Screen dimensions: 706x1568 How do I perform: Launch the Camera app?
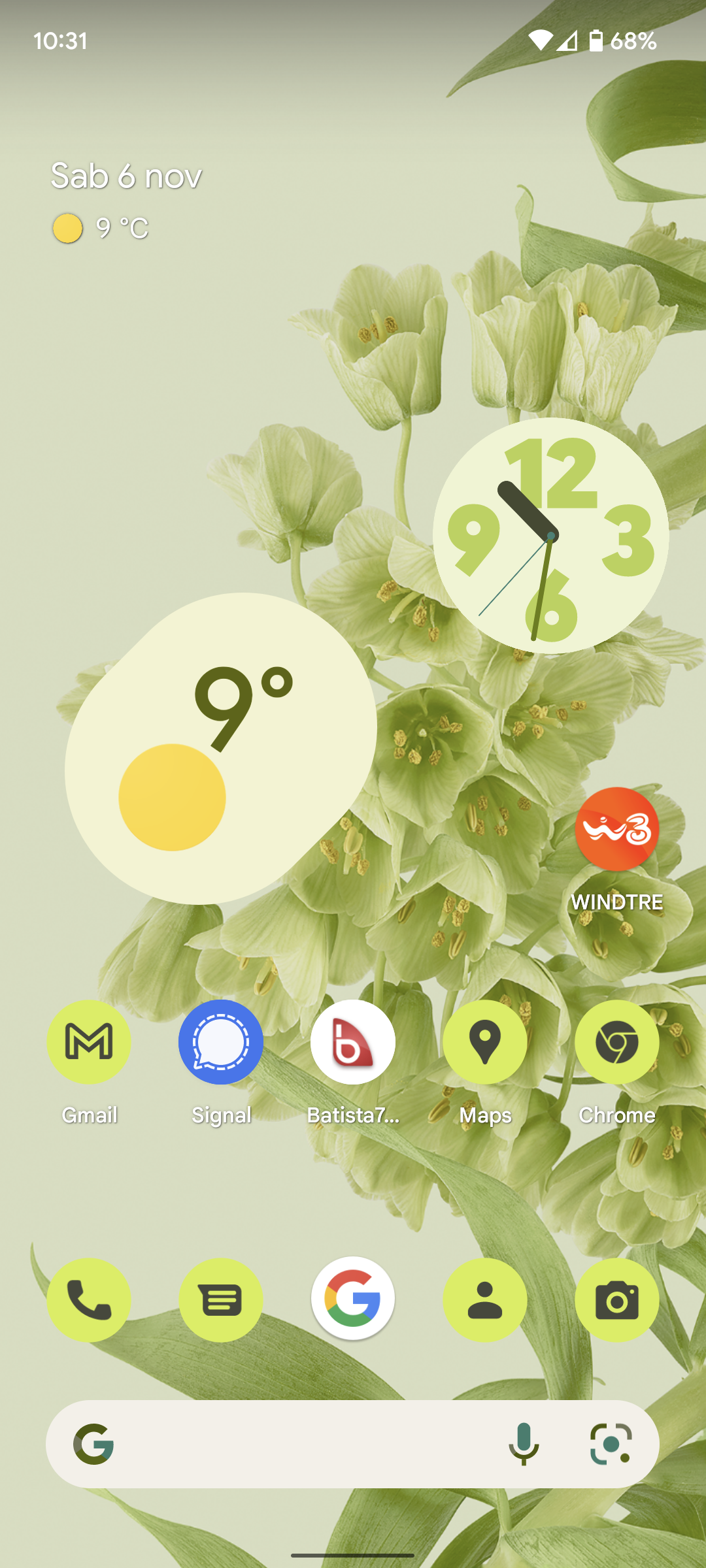617,1300
